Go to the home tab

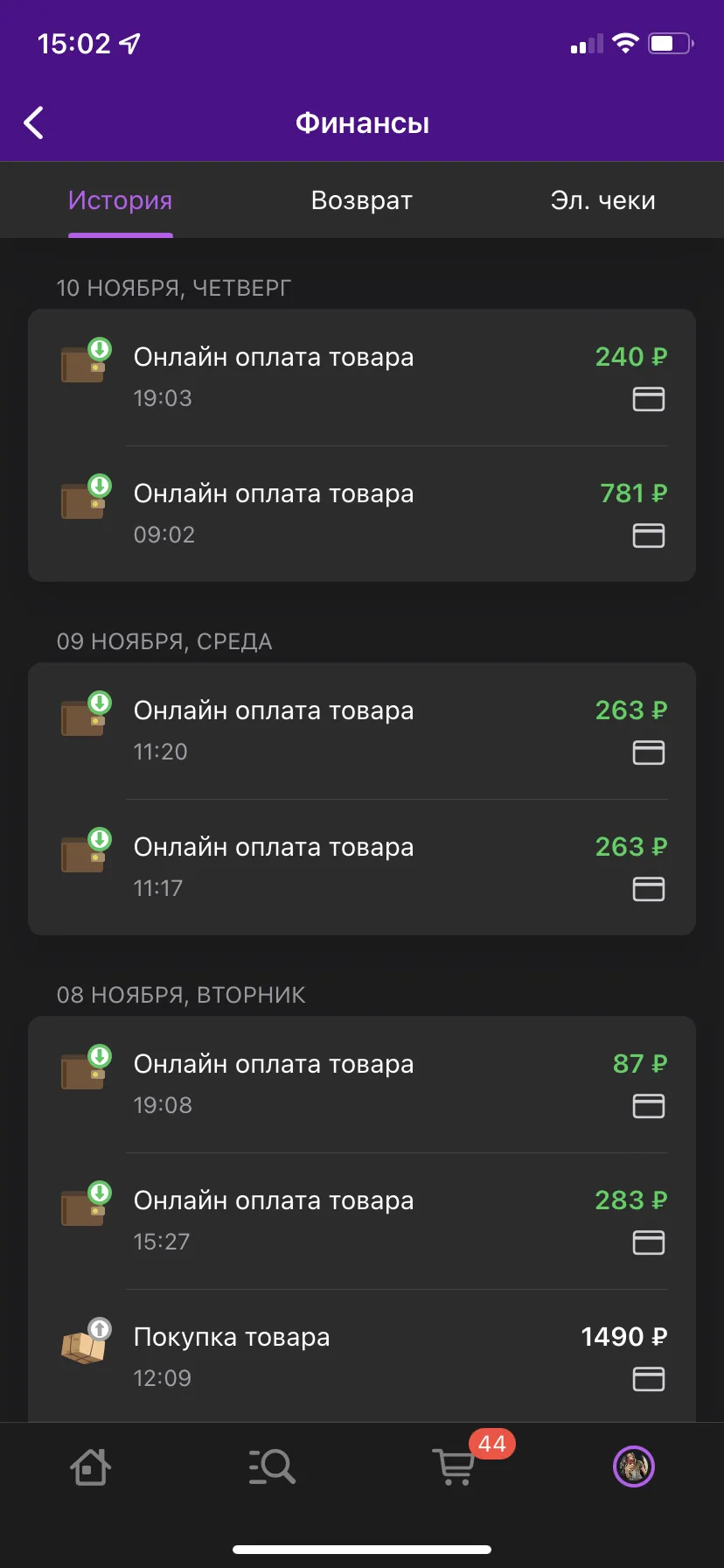(90, 1466)
